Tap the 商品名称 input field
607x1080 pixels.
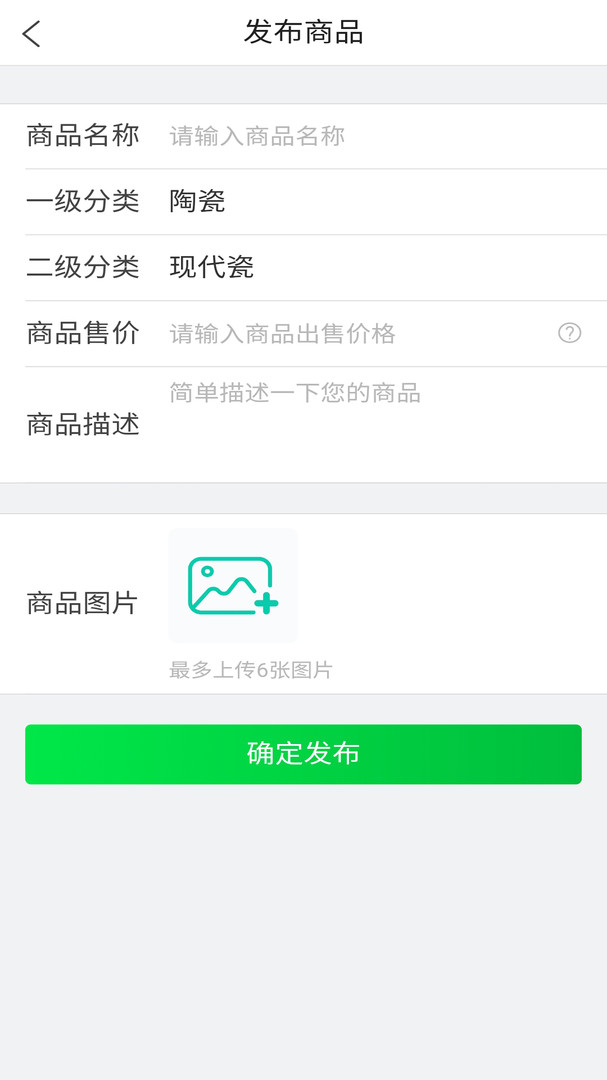(370, 136)
